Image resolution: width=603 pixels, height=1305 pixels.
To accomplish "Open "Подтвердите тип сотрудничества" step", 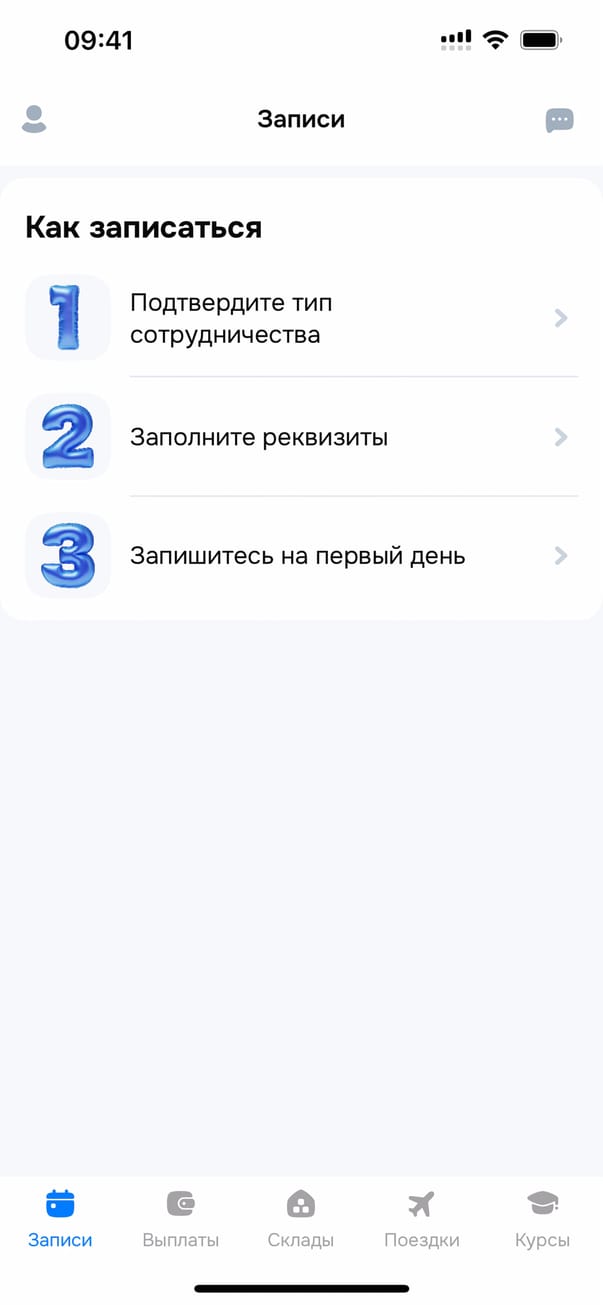I will pos(301,318).
